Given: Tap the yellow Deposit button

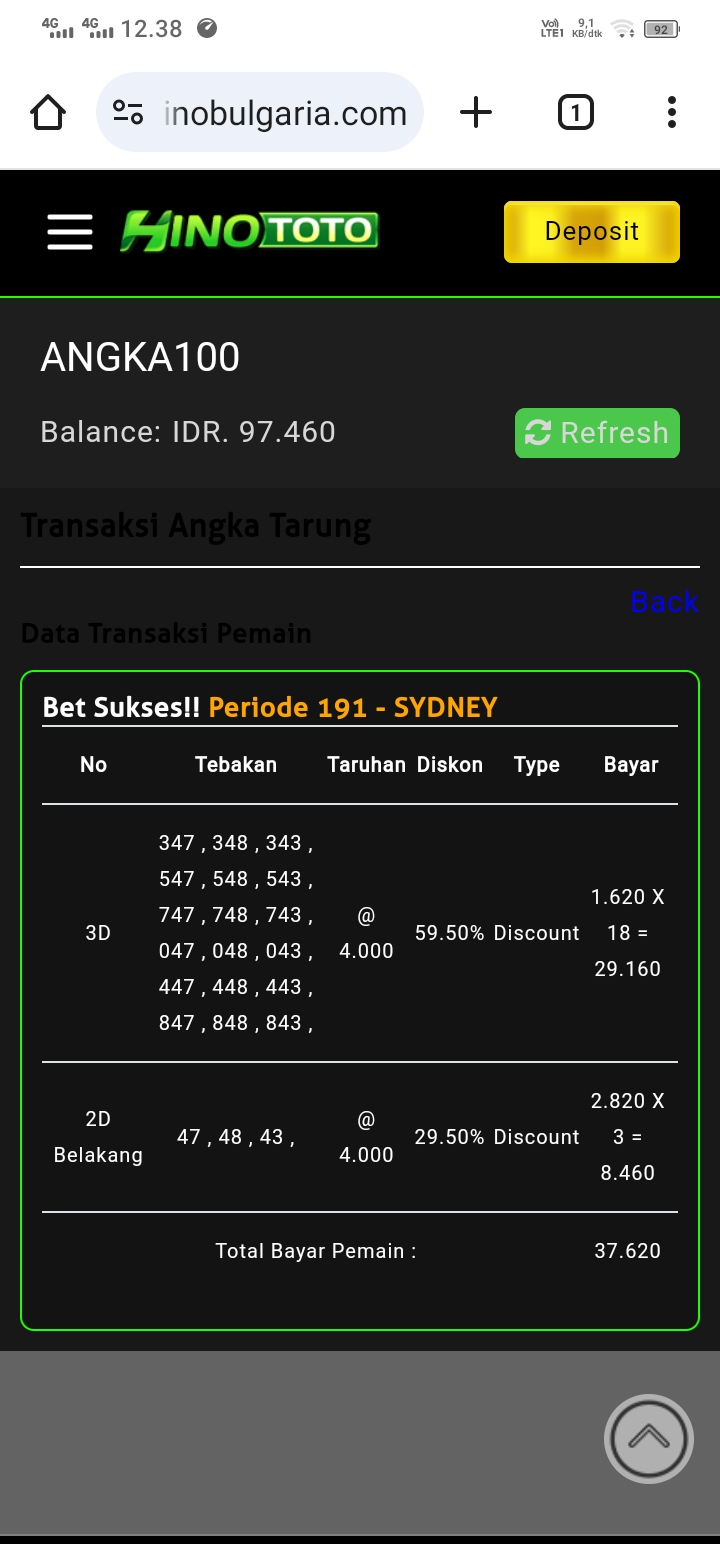Looking at the screenshot, I should (x=591, y=232).
